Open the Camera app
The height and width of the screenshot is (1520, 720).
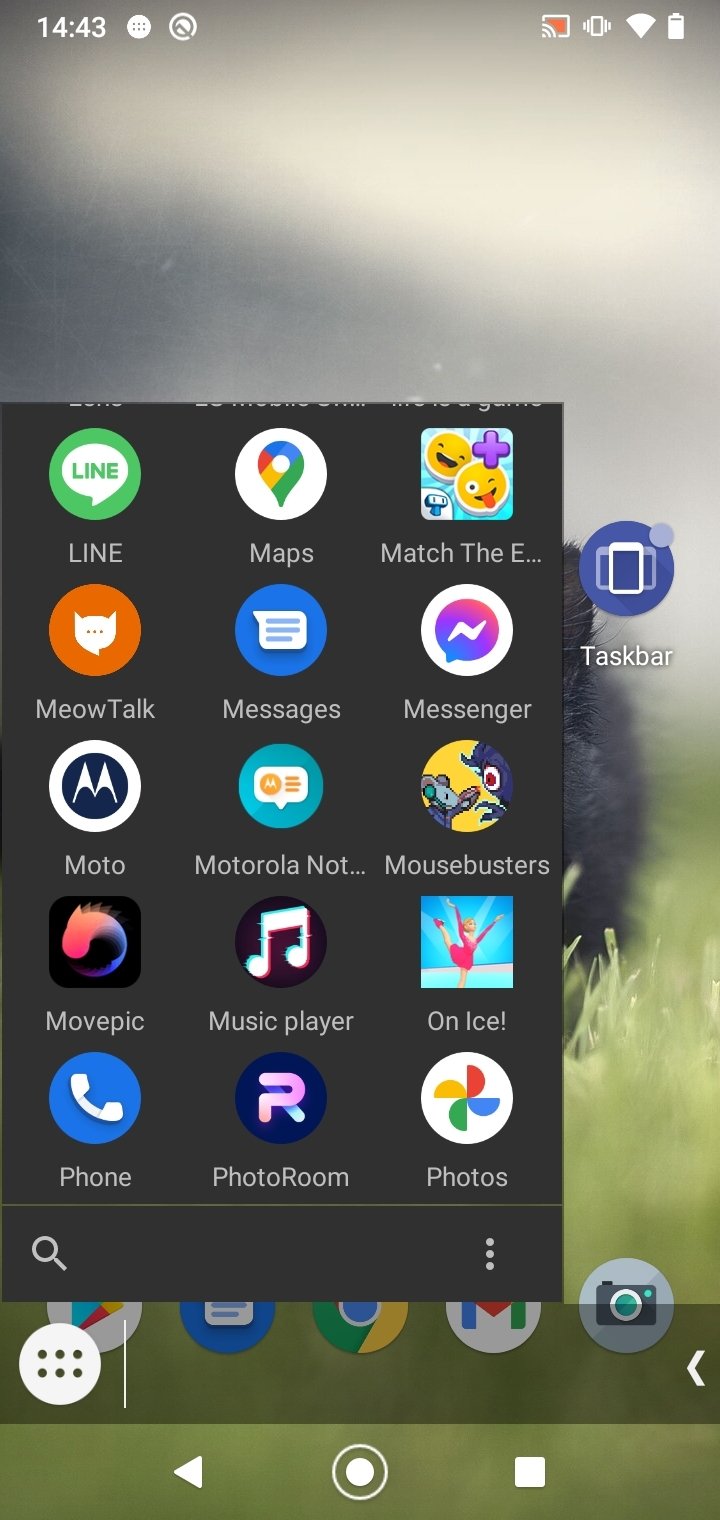626,1305
